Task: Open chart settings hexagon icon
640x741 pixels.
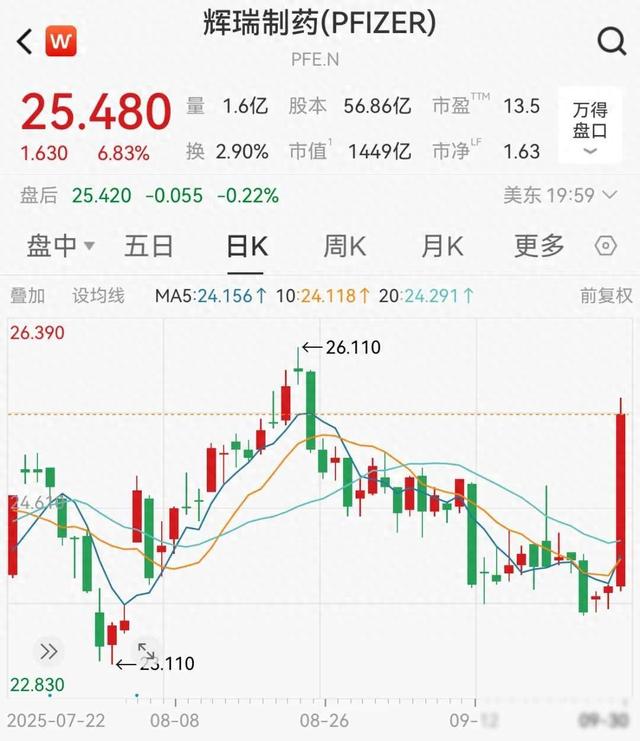Action: point(605,246)
